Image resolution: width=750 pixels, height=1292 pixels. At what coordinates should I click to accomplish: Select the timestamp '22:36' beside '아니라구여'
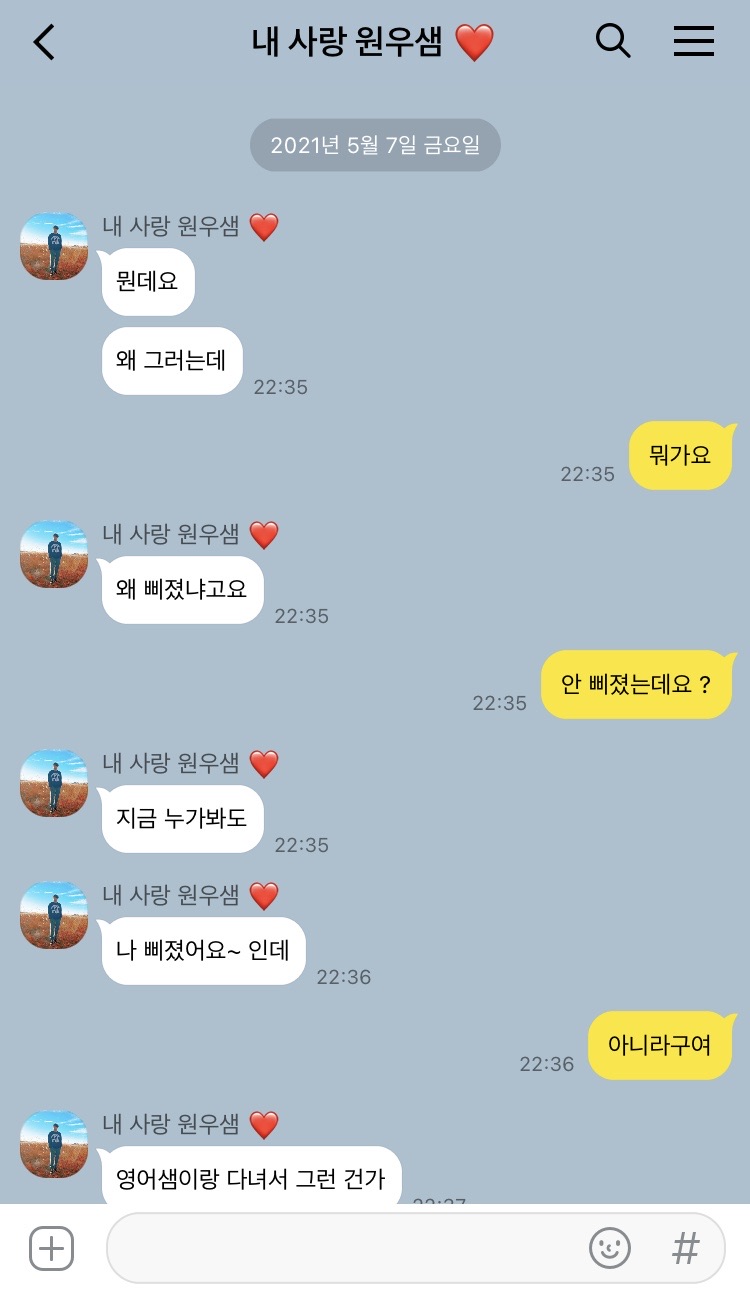pos(546,1064)
